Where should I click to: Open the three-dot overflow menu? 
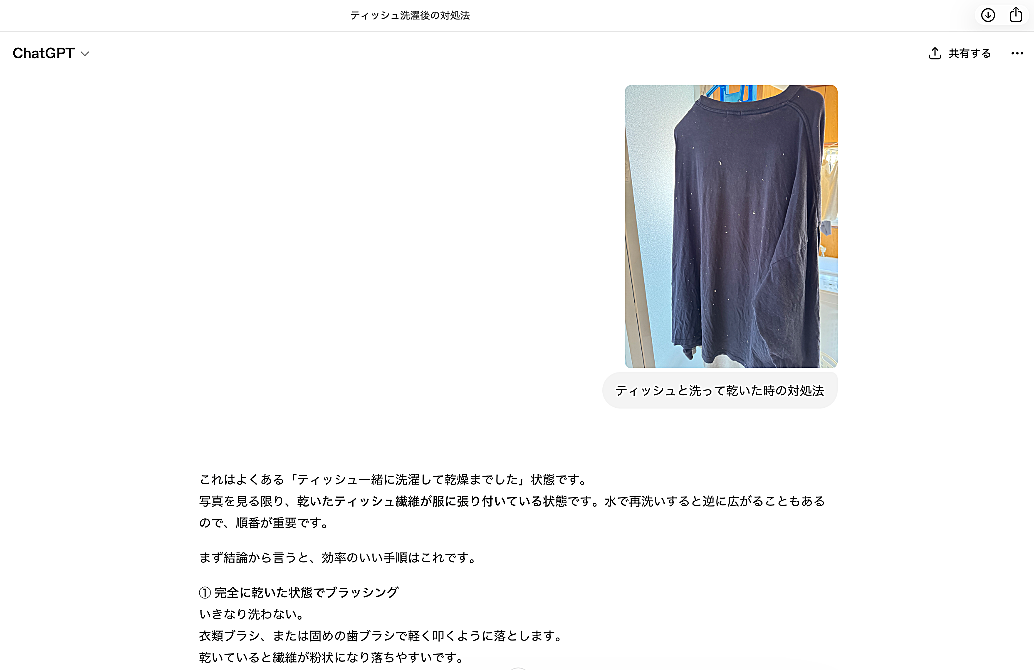(x=1017, y=54)
